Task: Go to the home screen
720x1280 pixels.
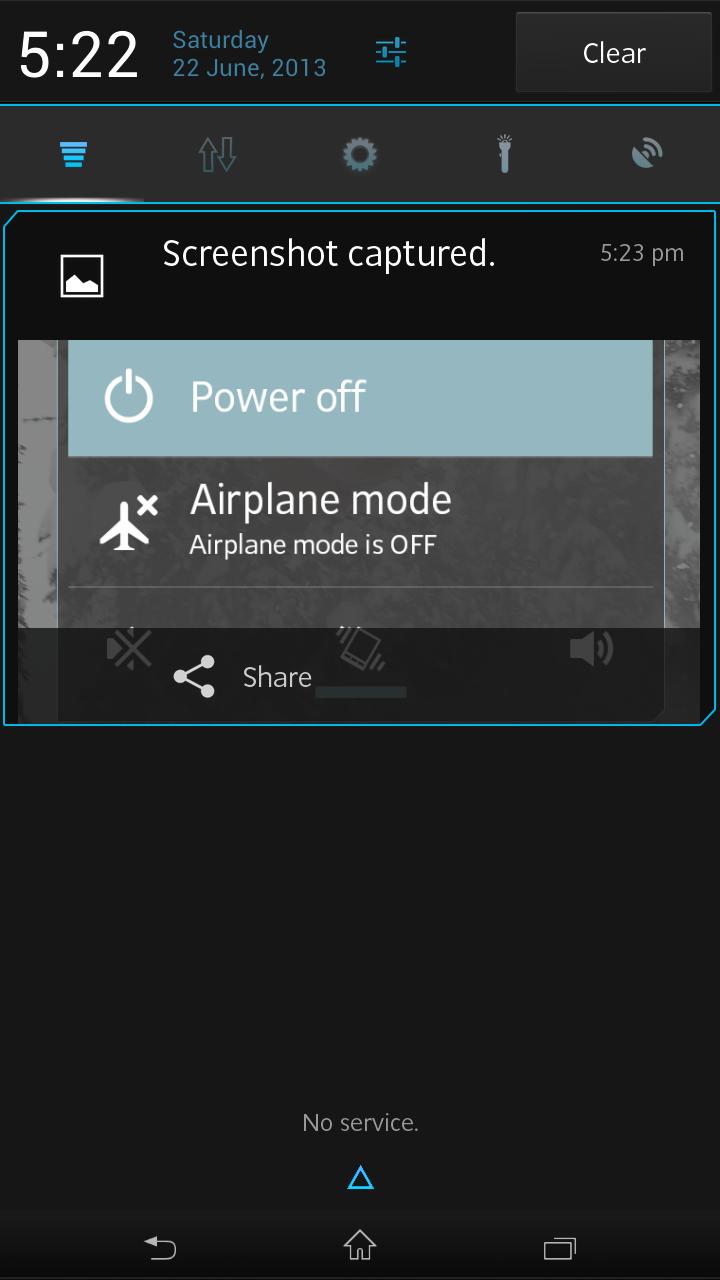Action: (x=360, y=1247)
